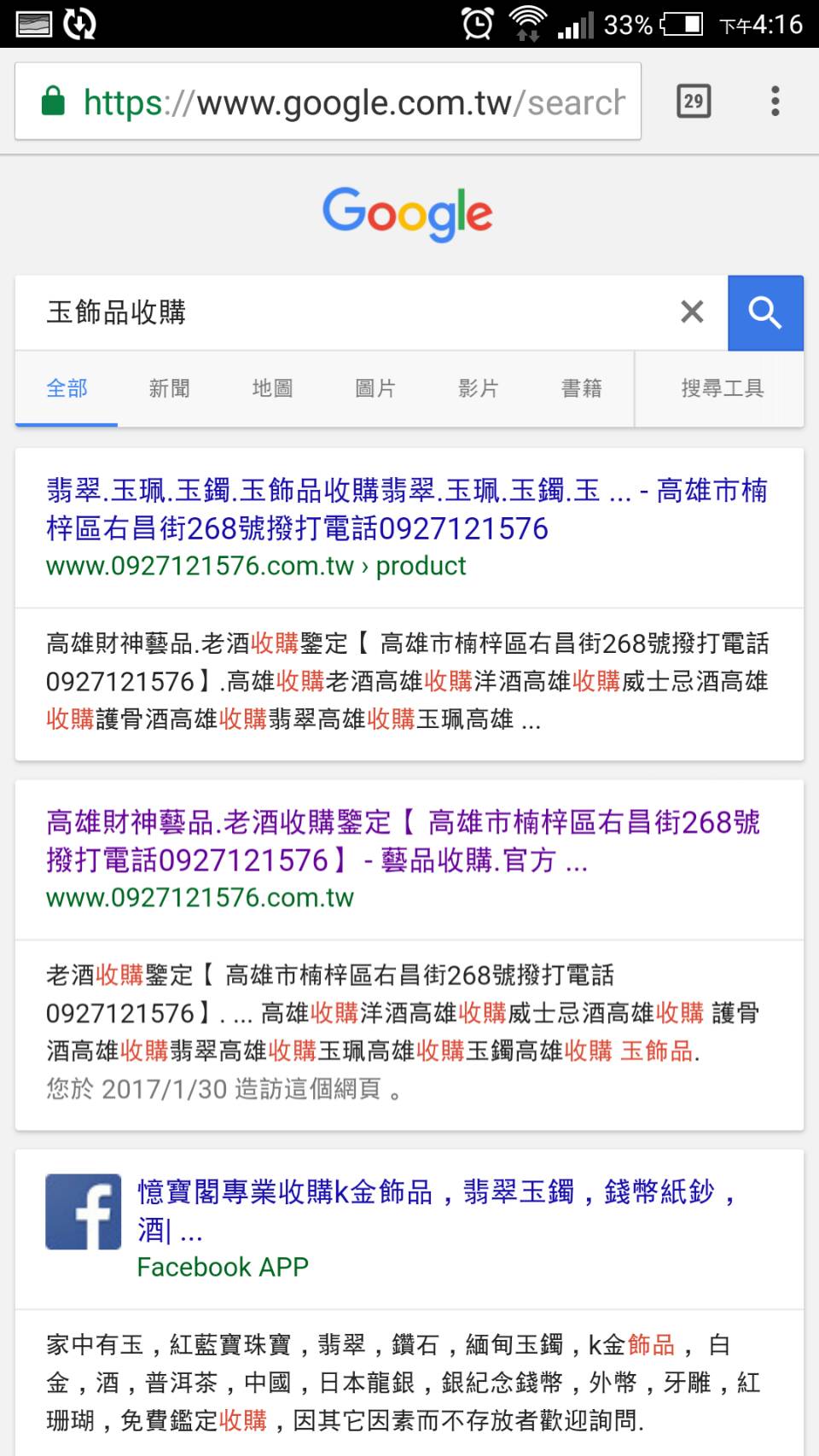Clear the search box with the X
The image size is (819, 1456).
click(692, 312)
